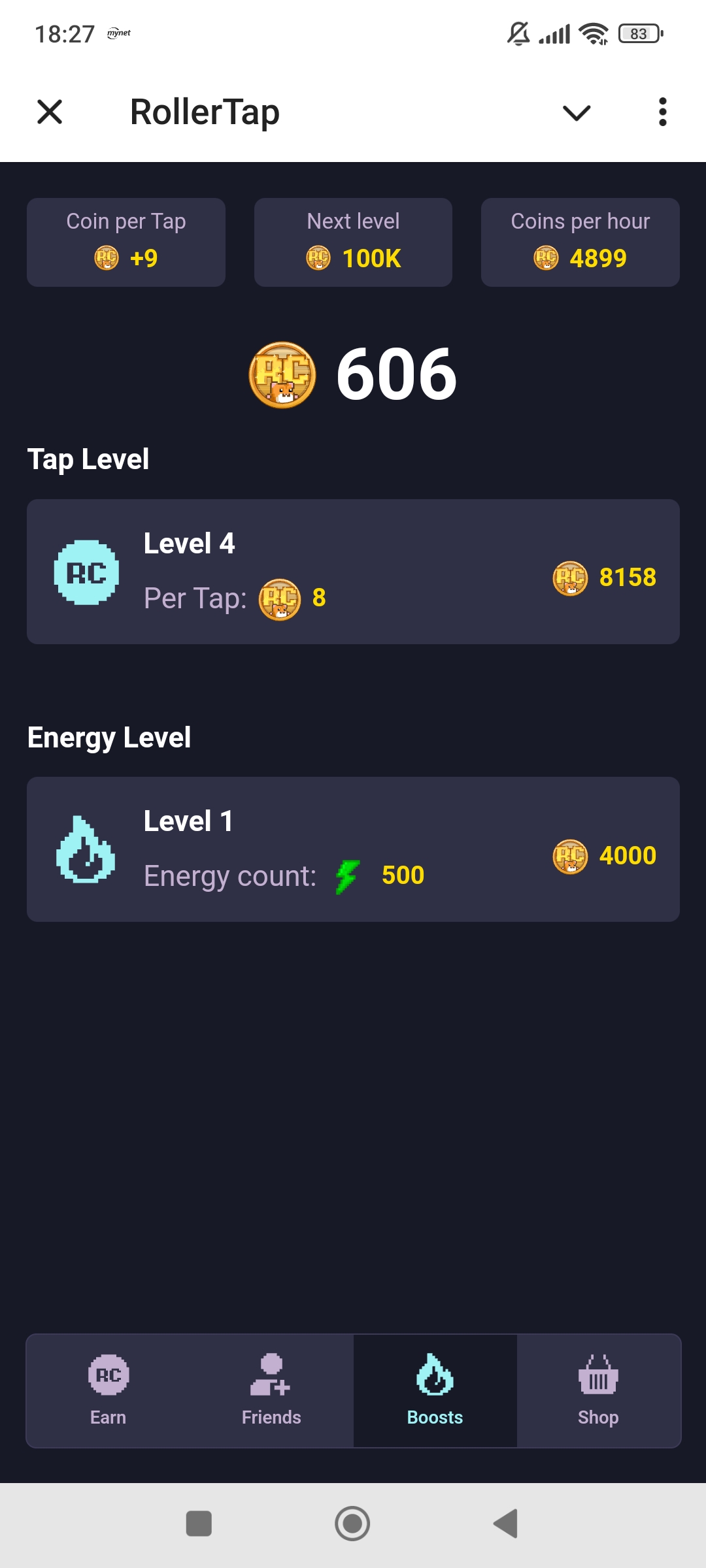
Task: Go back with the system back button
Action: point(505,1524)
